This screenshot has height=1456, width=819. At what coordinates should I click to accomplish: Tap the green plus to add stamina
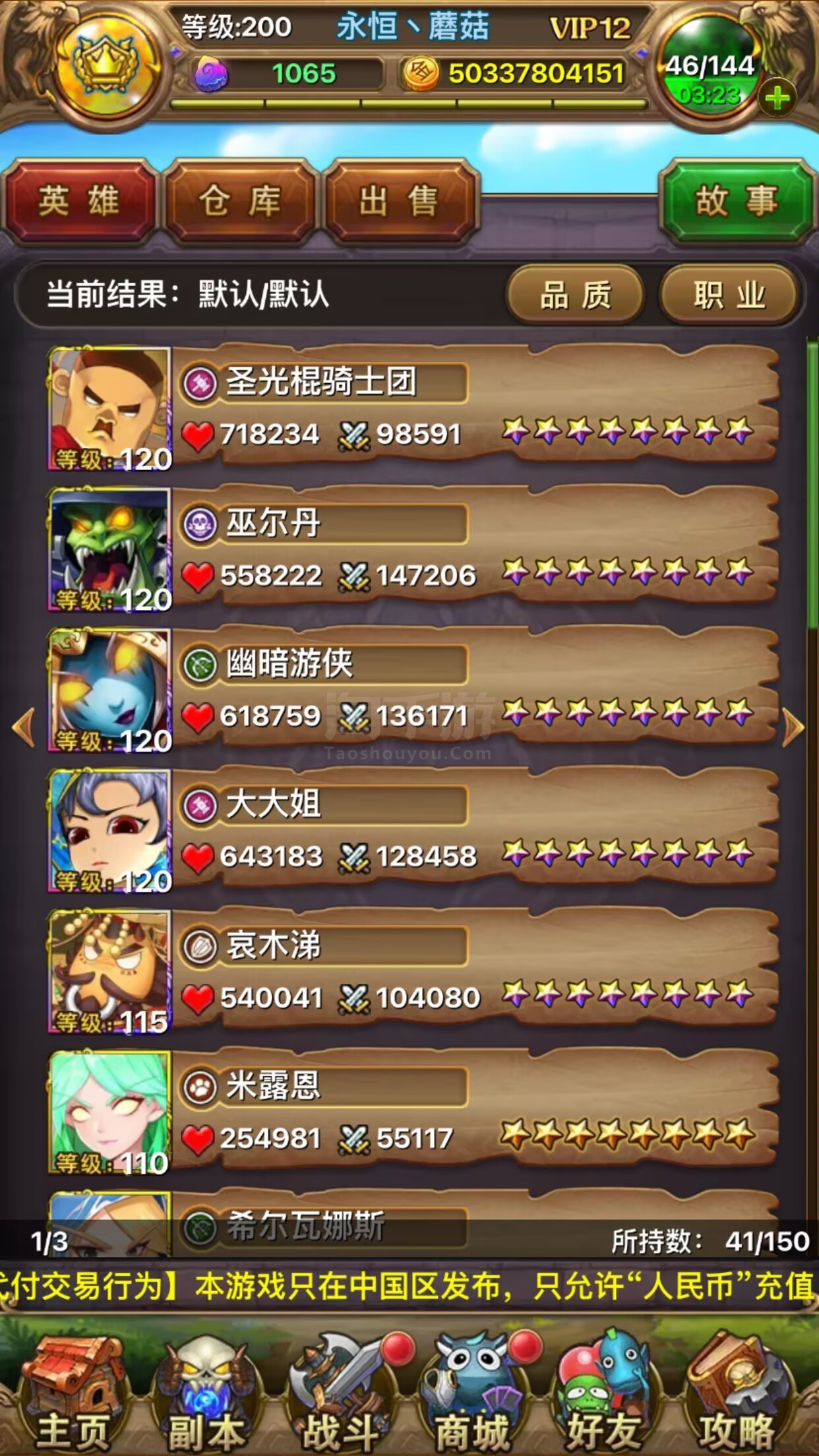coord(777,98)
